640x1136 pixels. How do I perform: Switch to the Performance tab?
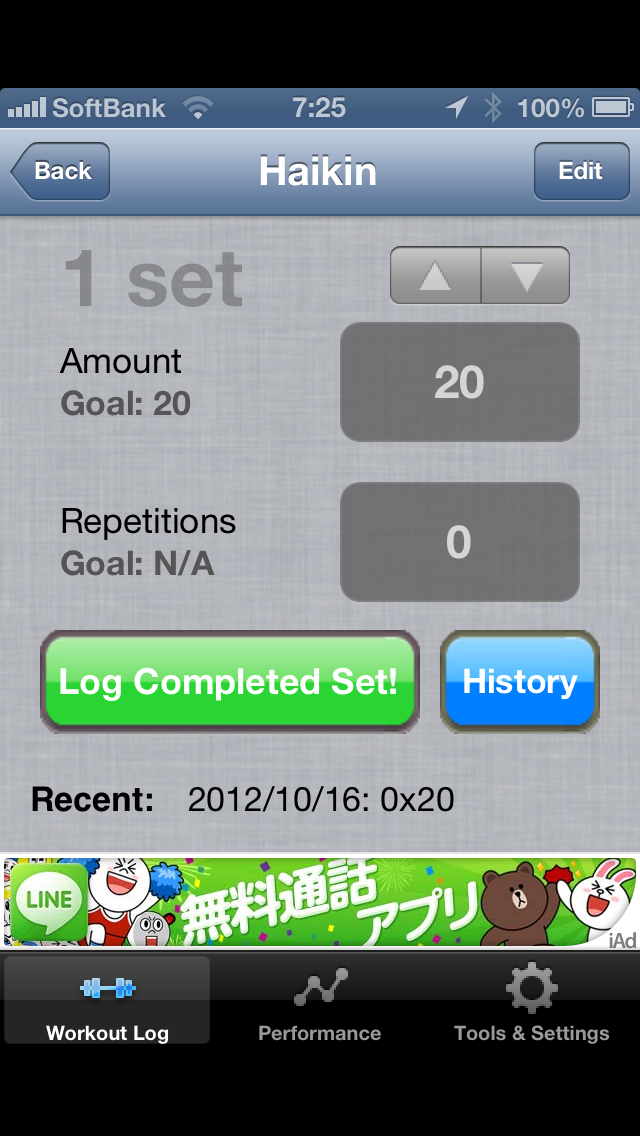(x=320, y=1001)
